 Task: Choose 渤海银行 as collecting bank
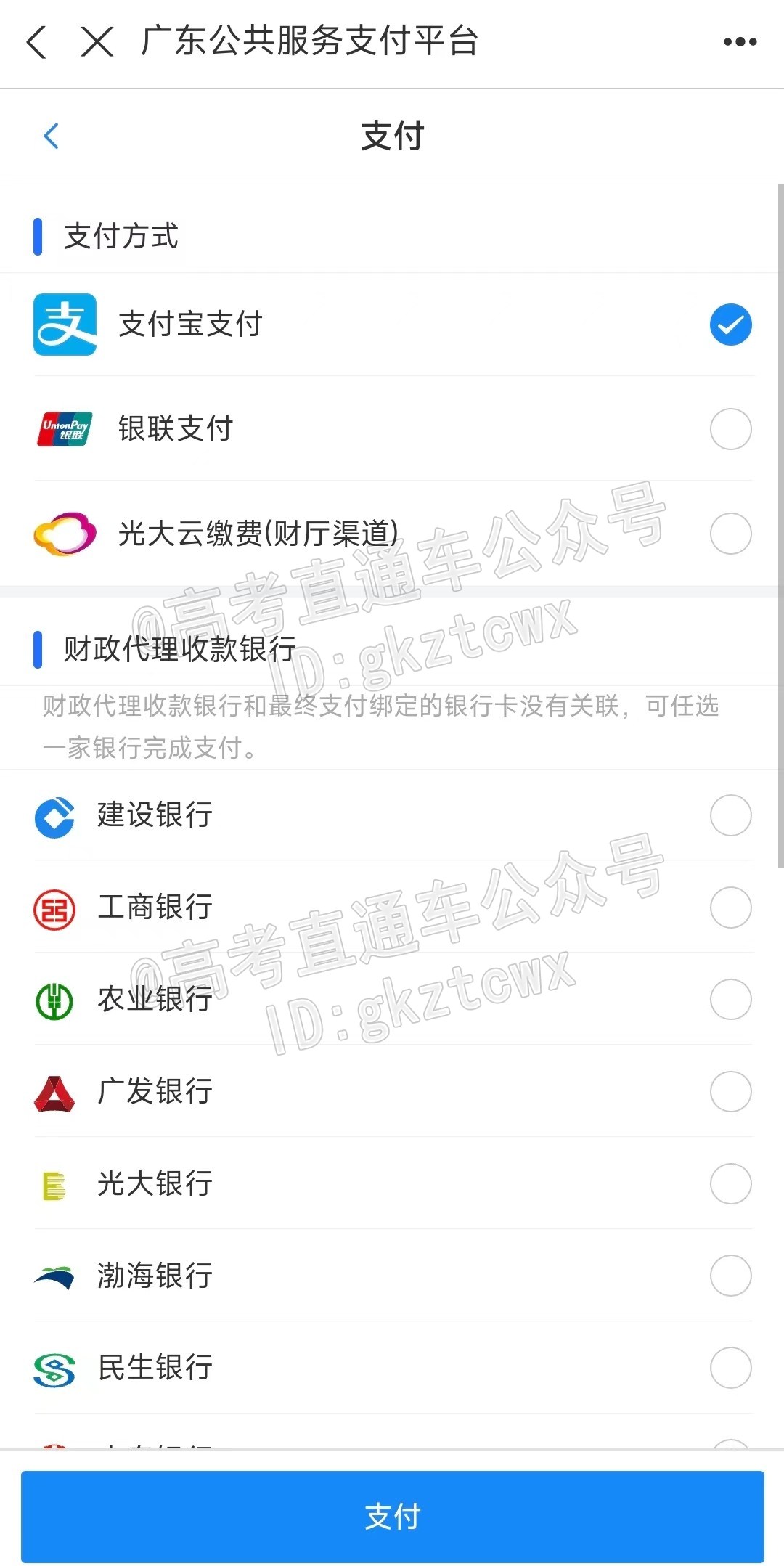pos(730,1276)
